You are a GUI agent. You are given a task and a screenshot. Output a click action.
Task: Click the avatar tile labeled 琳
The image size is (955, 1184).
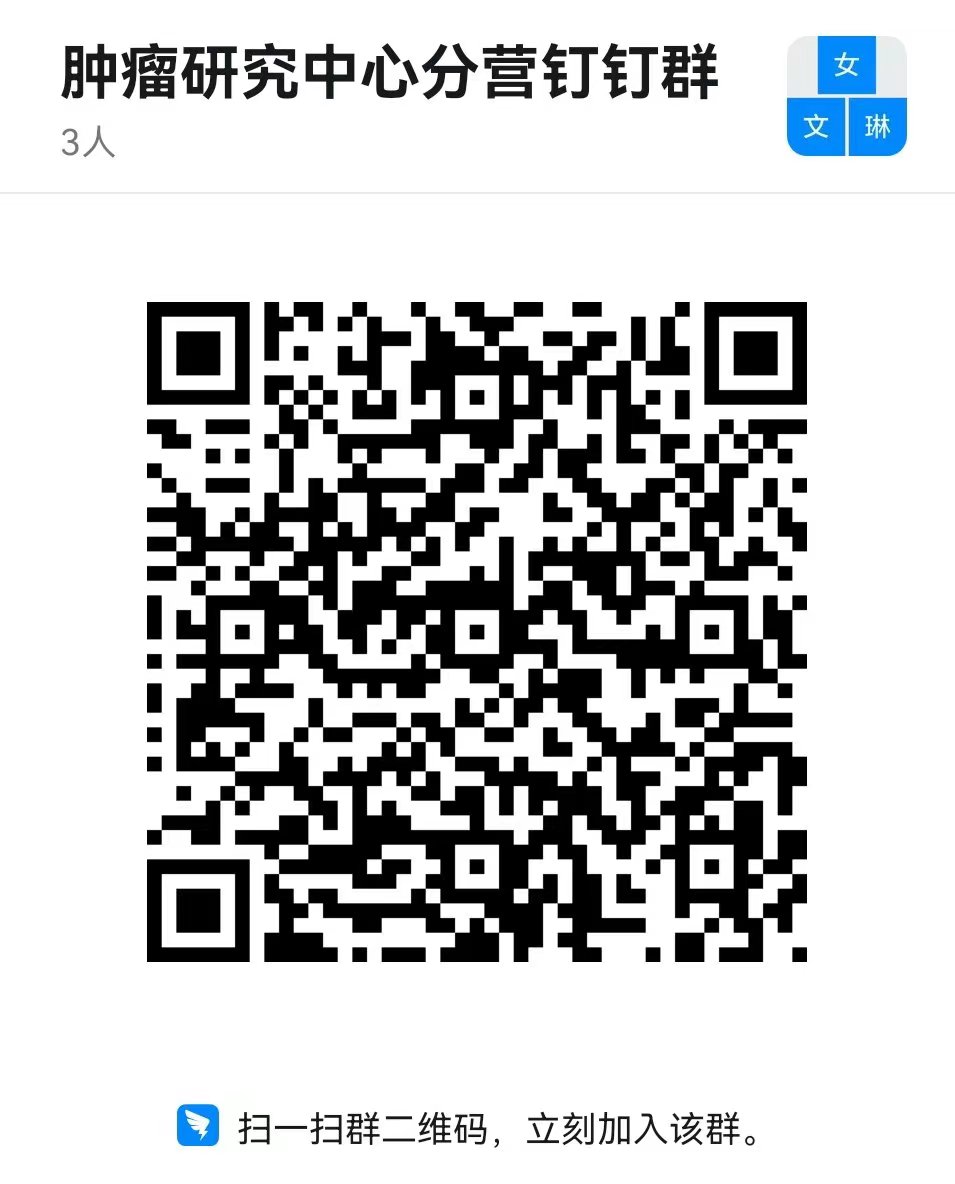tap(877, 128)
